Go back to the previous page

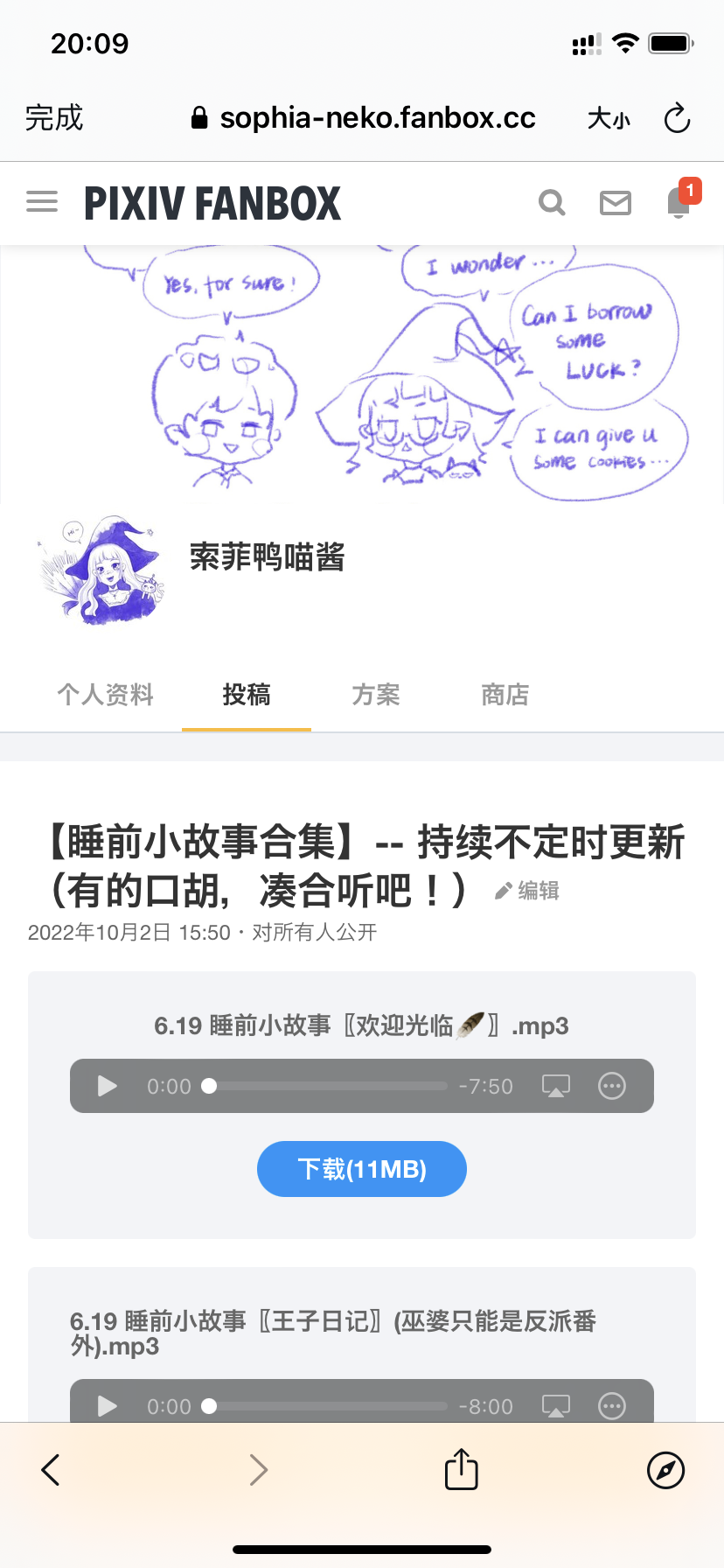[51, 1470]
